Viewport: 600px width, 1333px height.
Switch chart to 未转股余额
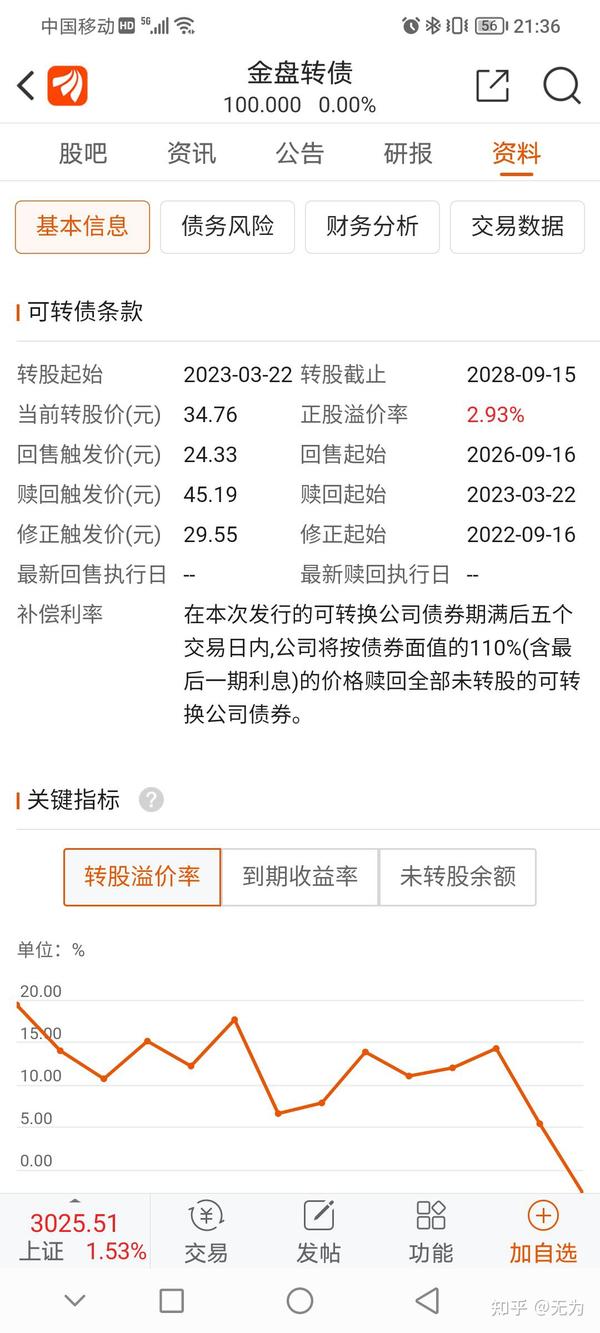pyautogui.click(x=458, y=877)
